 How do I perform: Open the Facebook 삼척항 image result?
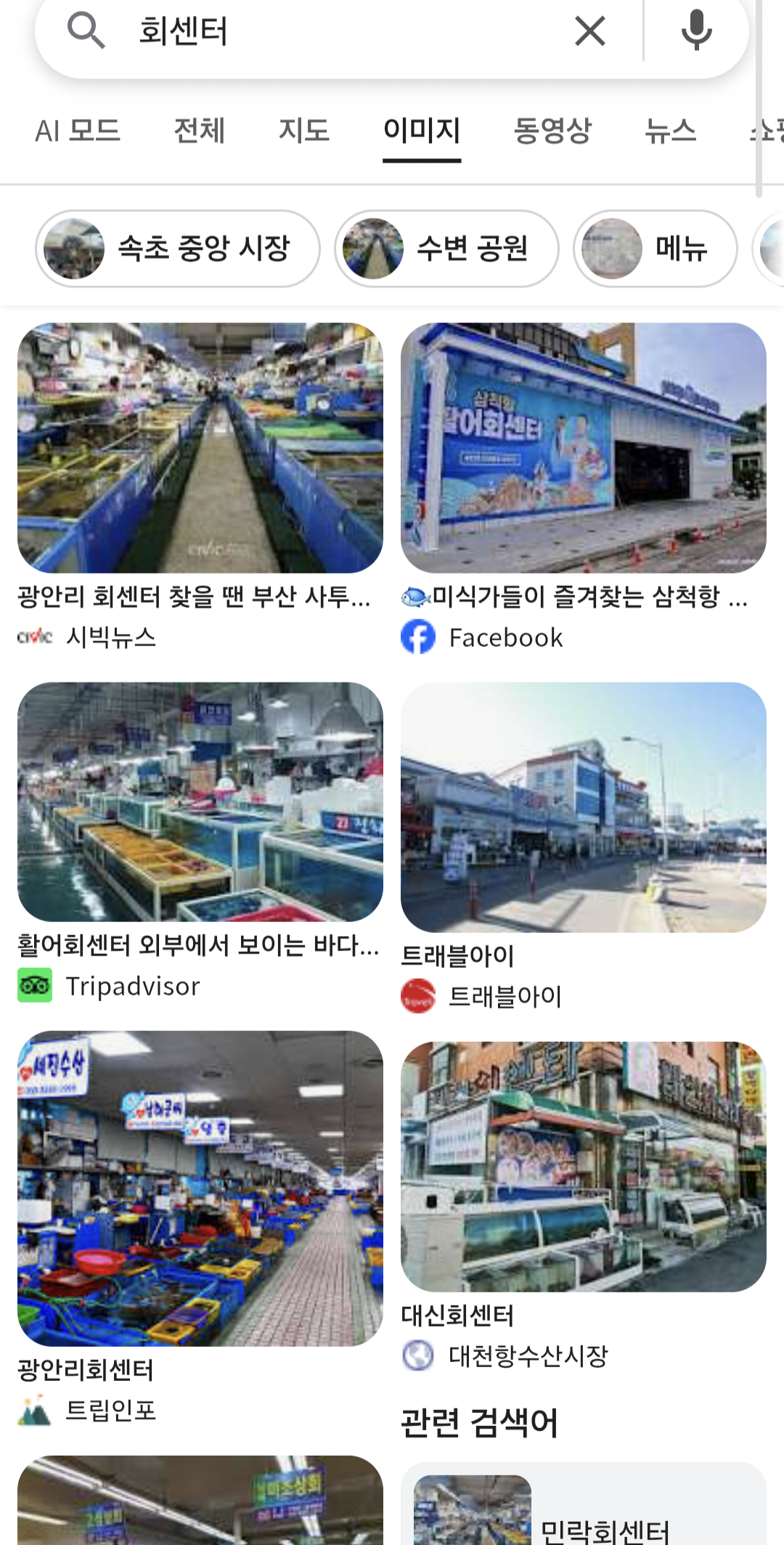pyautogui.click(x=584, y=448)
